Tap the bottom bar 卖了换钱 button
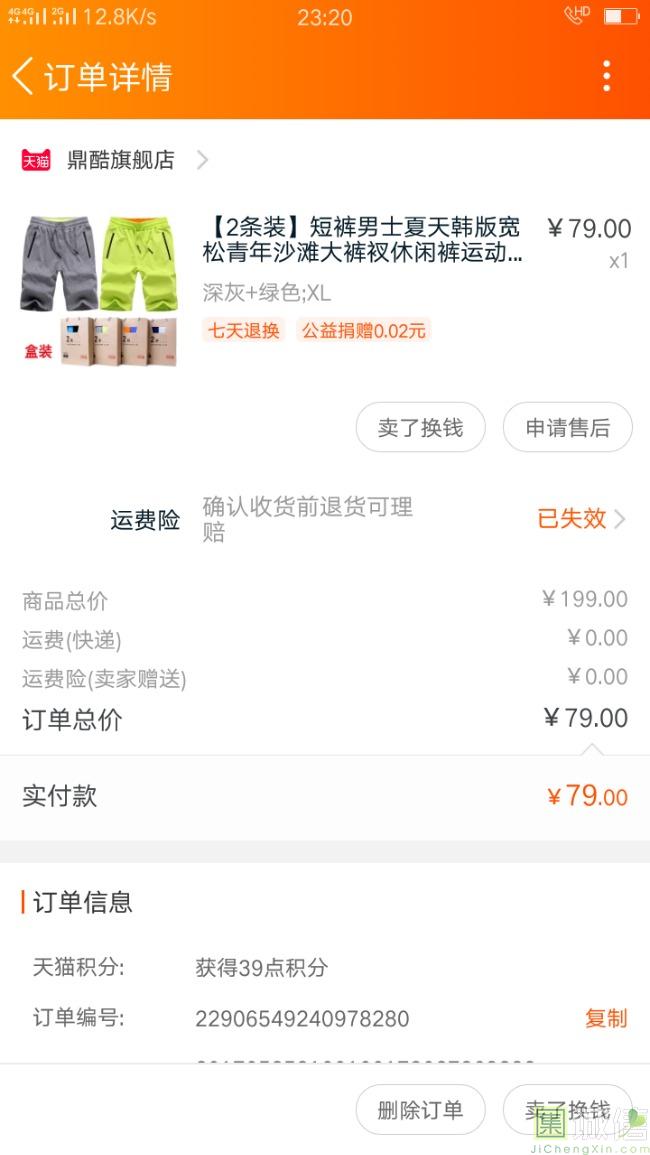650x1155 pixels. point(567,1109)
